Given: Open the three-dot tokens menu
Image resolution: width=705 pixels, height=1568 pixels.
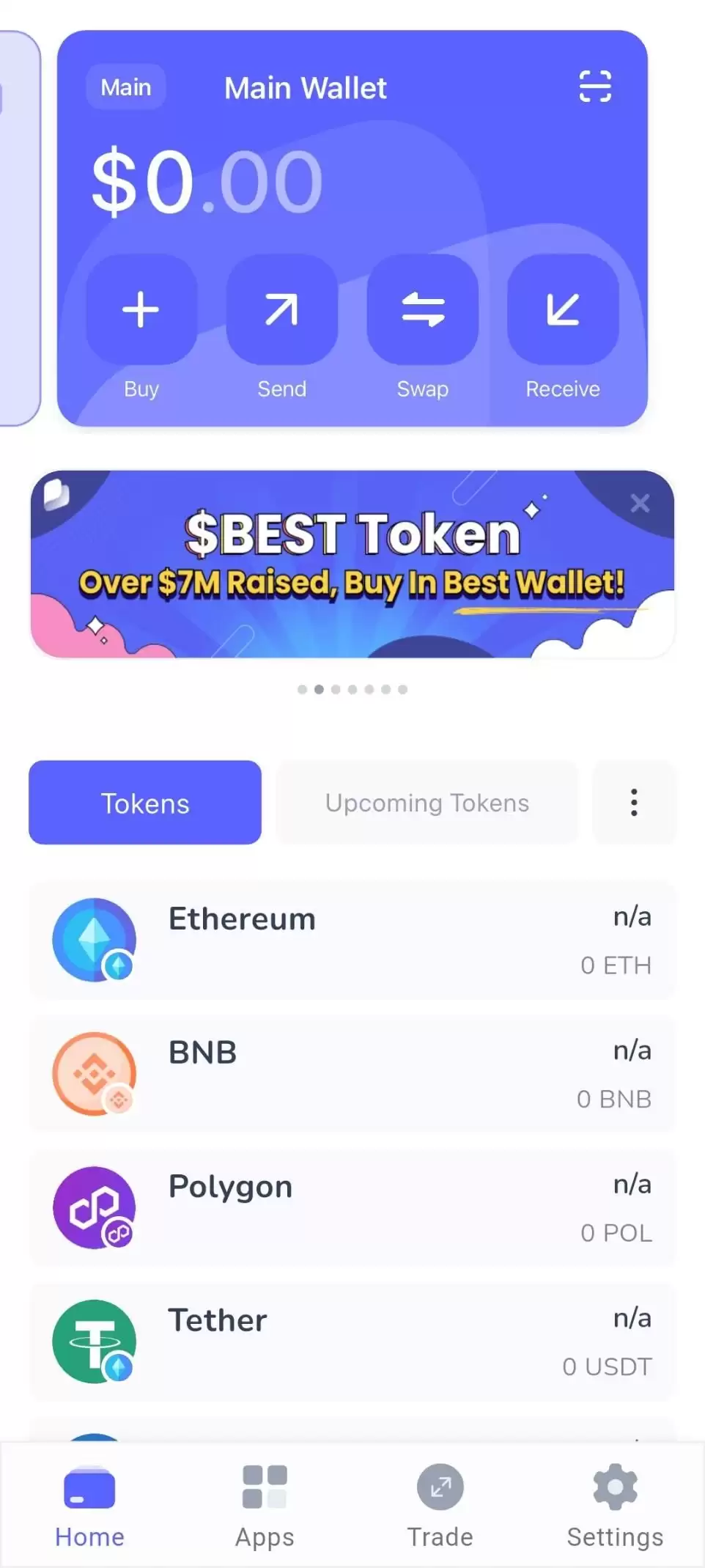Looking at the screenshot, I should click(x=634, y=803).
